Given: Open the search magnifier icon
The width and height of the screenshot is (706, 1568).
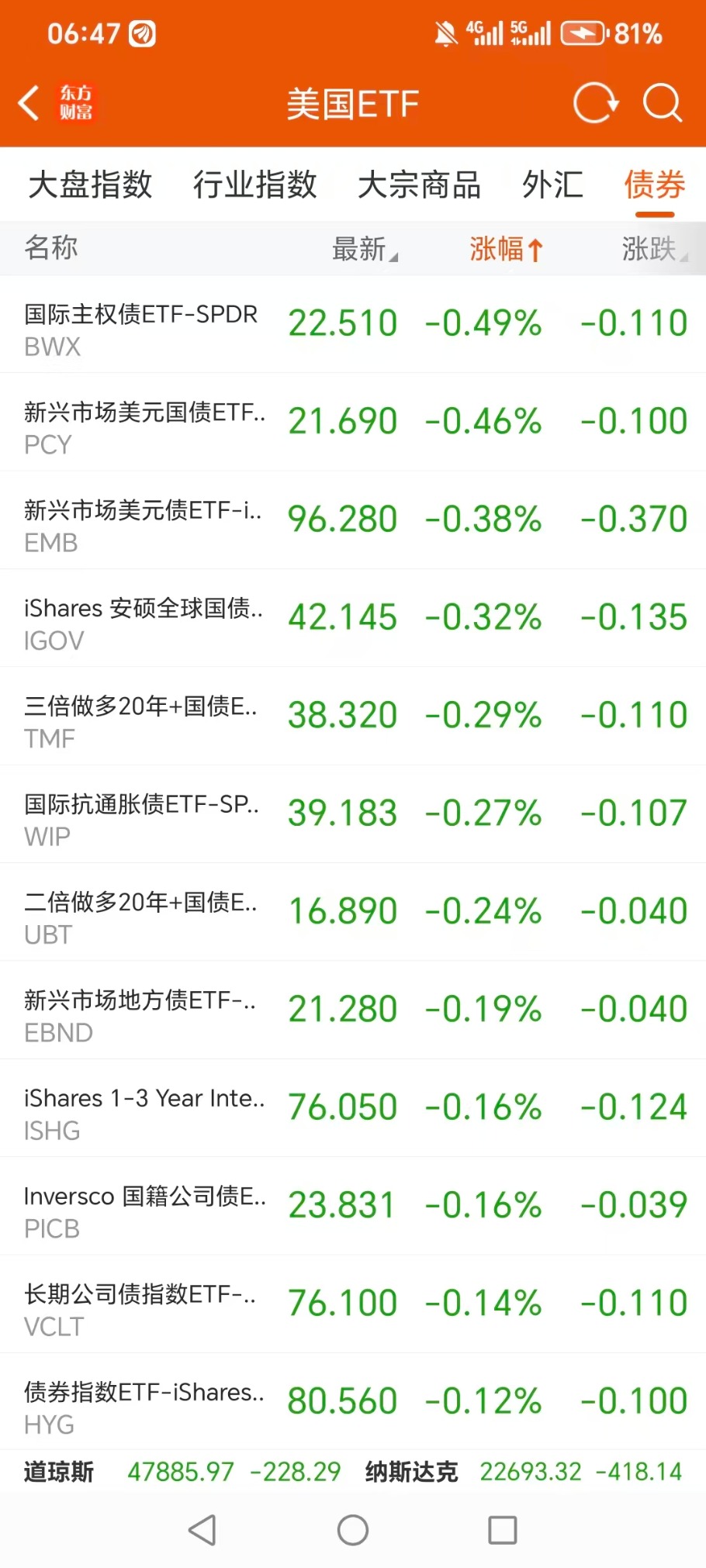Looking at the screenshot, I should [x=662, y=103].
